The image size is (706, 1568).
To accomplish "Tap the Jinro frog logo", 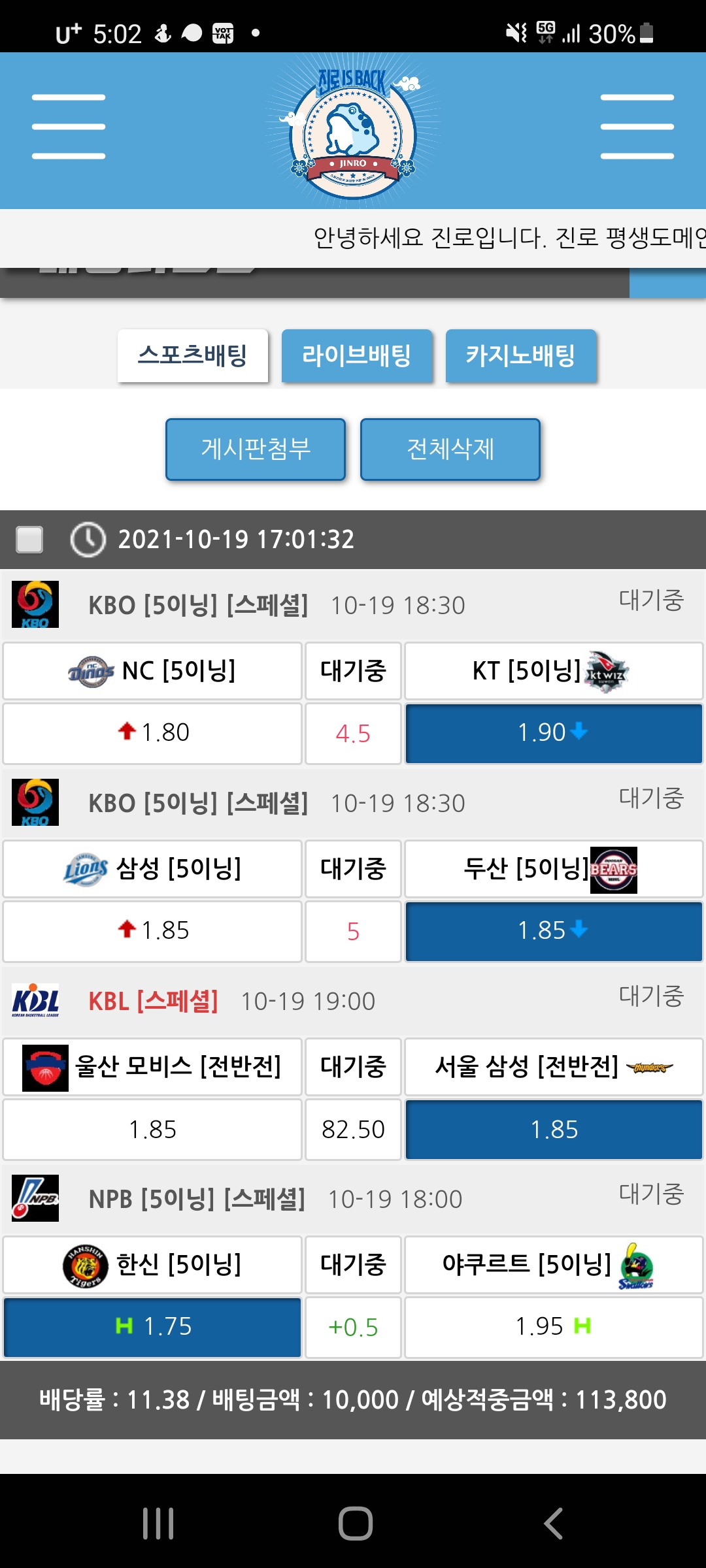I will pos(353,131).
